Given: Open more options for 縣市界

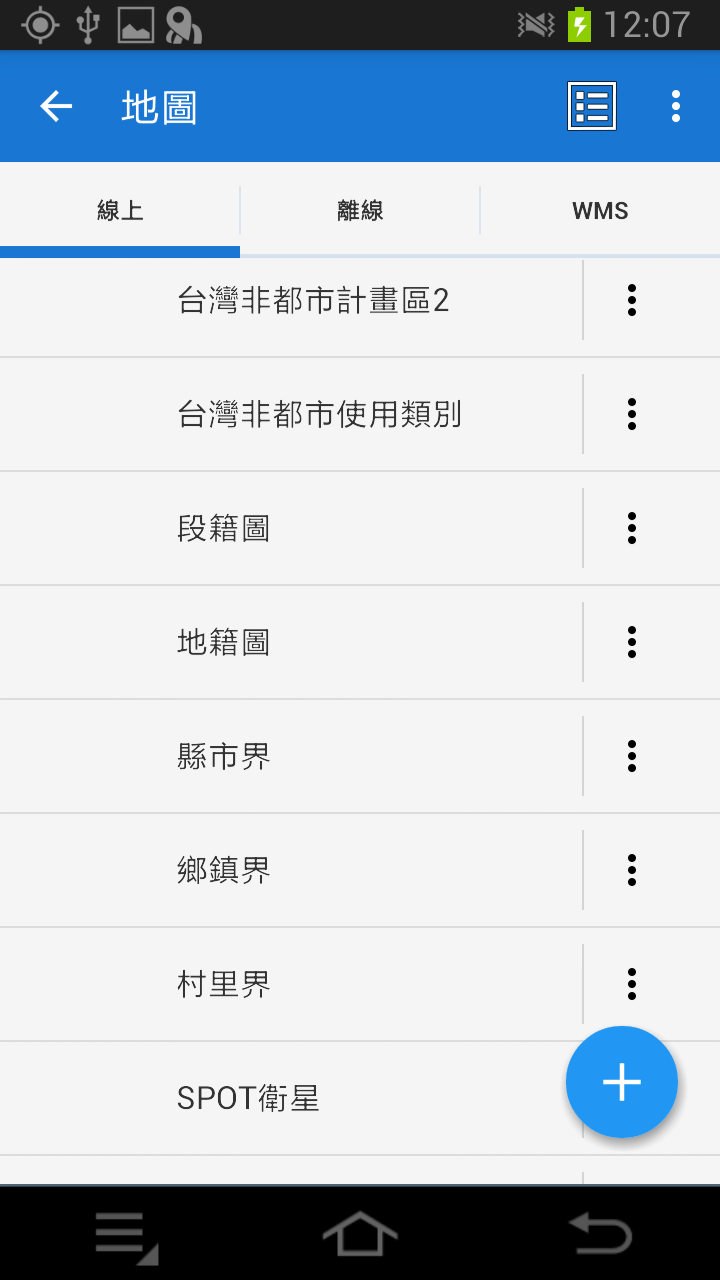Looking at the screenshot, I should [632, 756].
